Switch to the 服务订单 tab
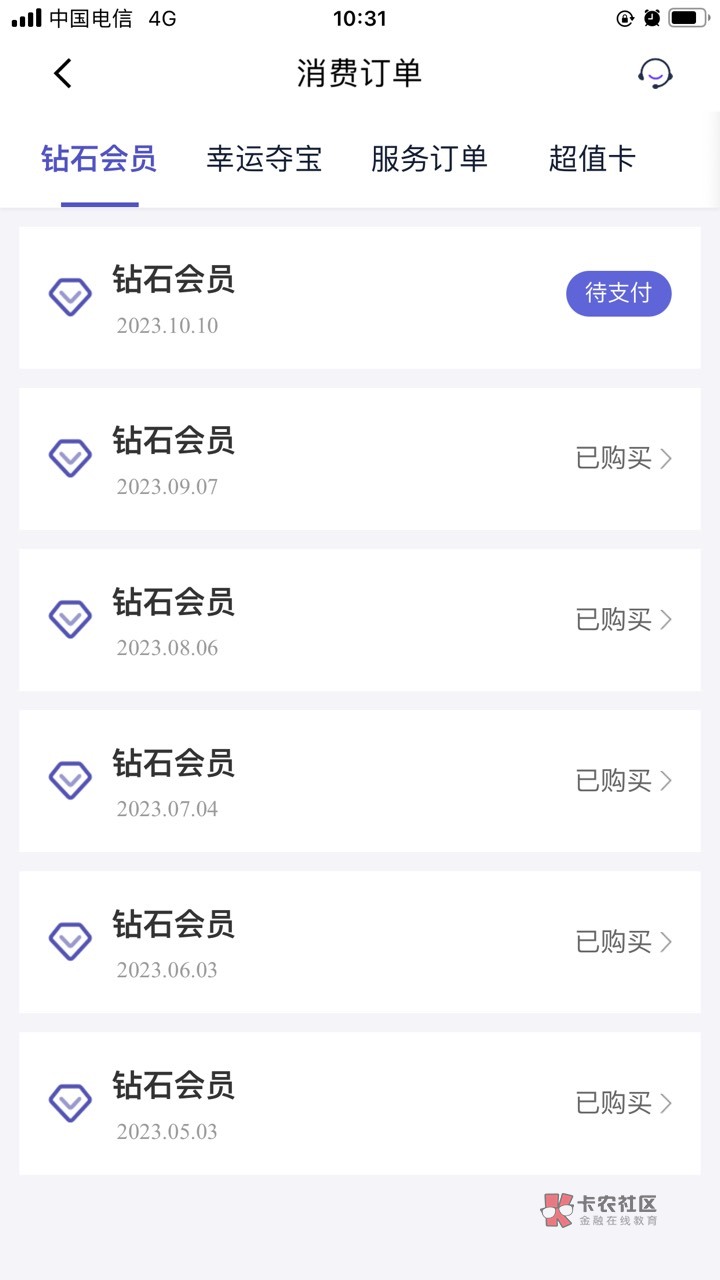Screen dimensions: 720x1280 click(x=429, y=159)
